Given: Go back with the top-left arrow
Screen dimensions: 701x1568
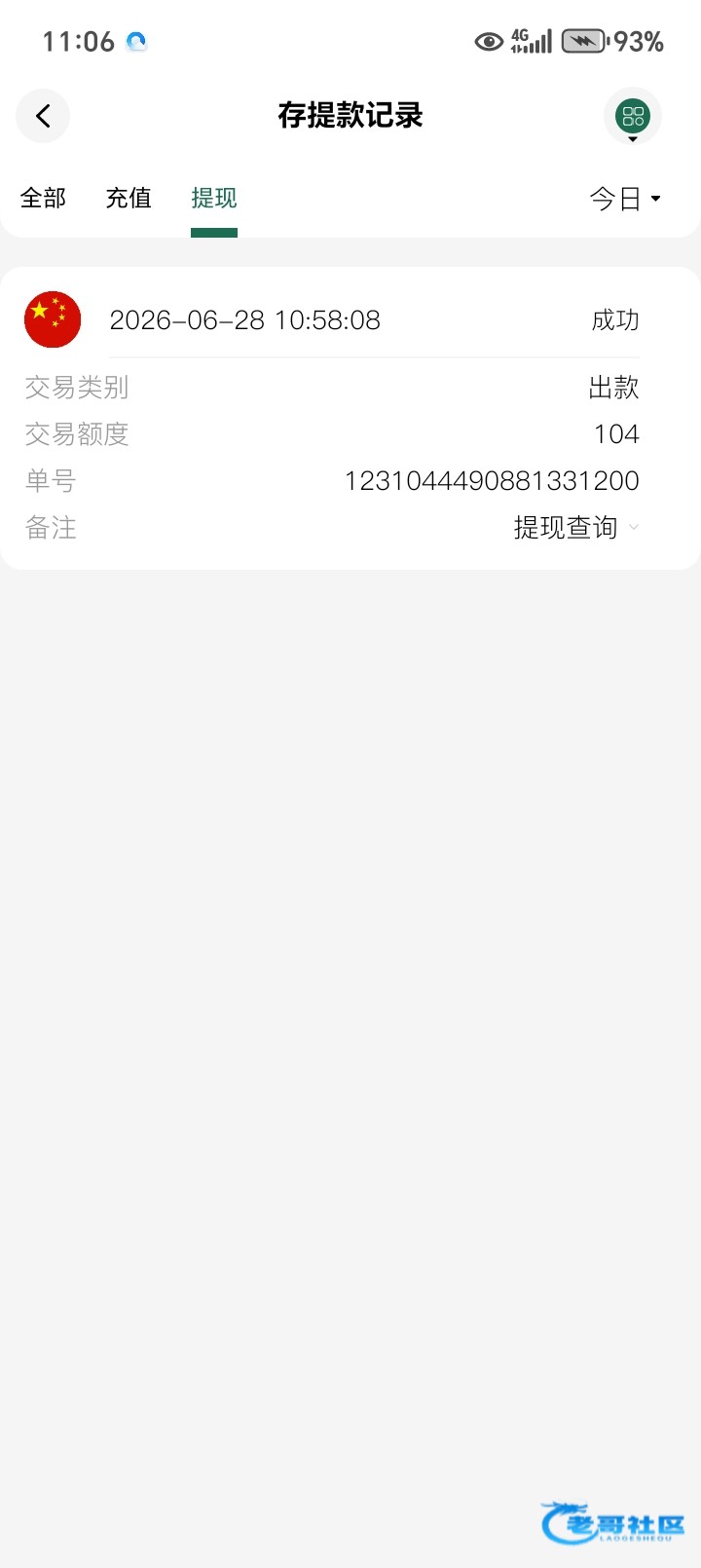Looking at the screenshot, I should [x=43, y=116].
